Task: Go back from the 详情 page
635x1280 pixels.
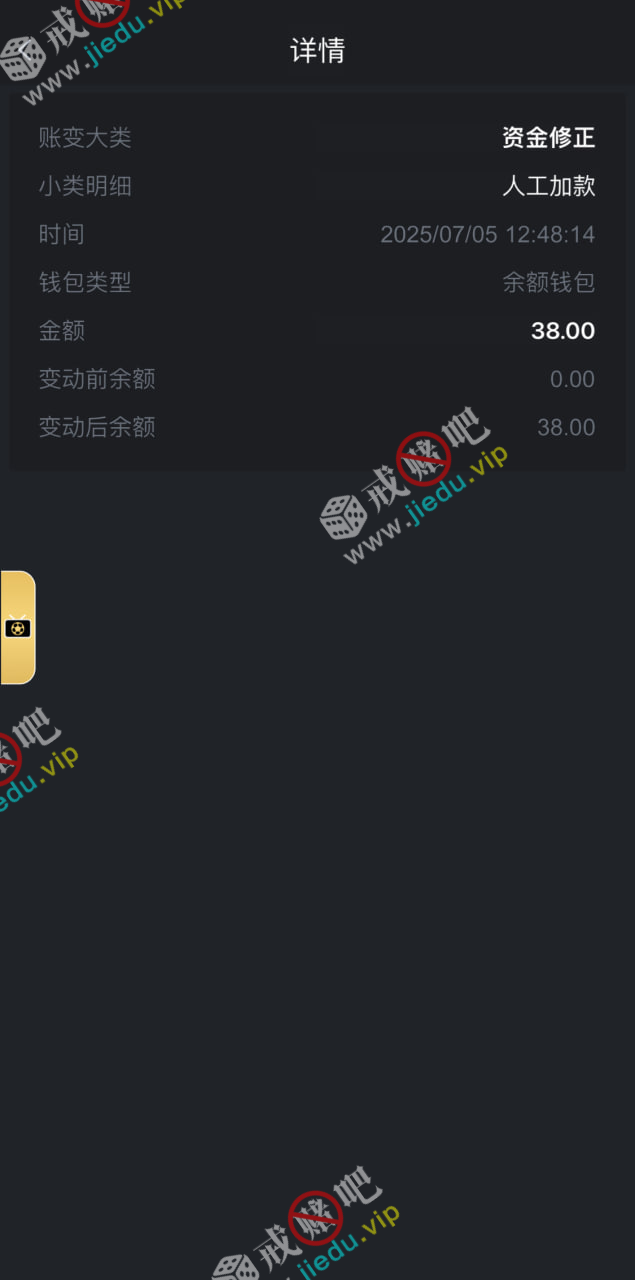Action: click(x=22, y=50)
